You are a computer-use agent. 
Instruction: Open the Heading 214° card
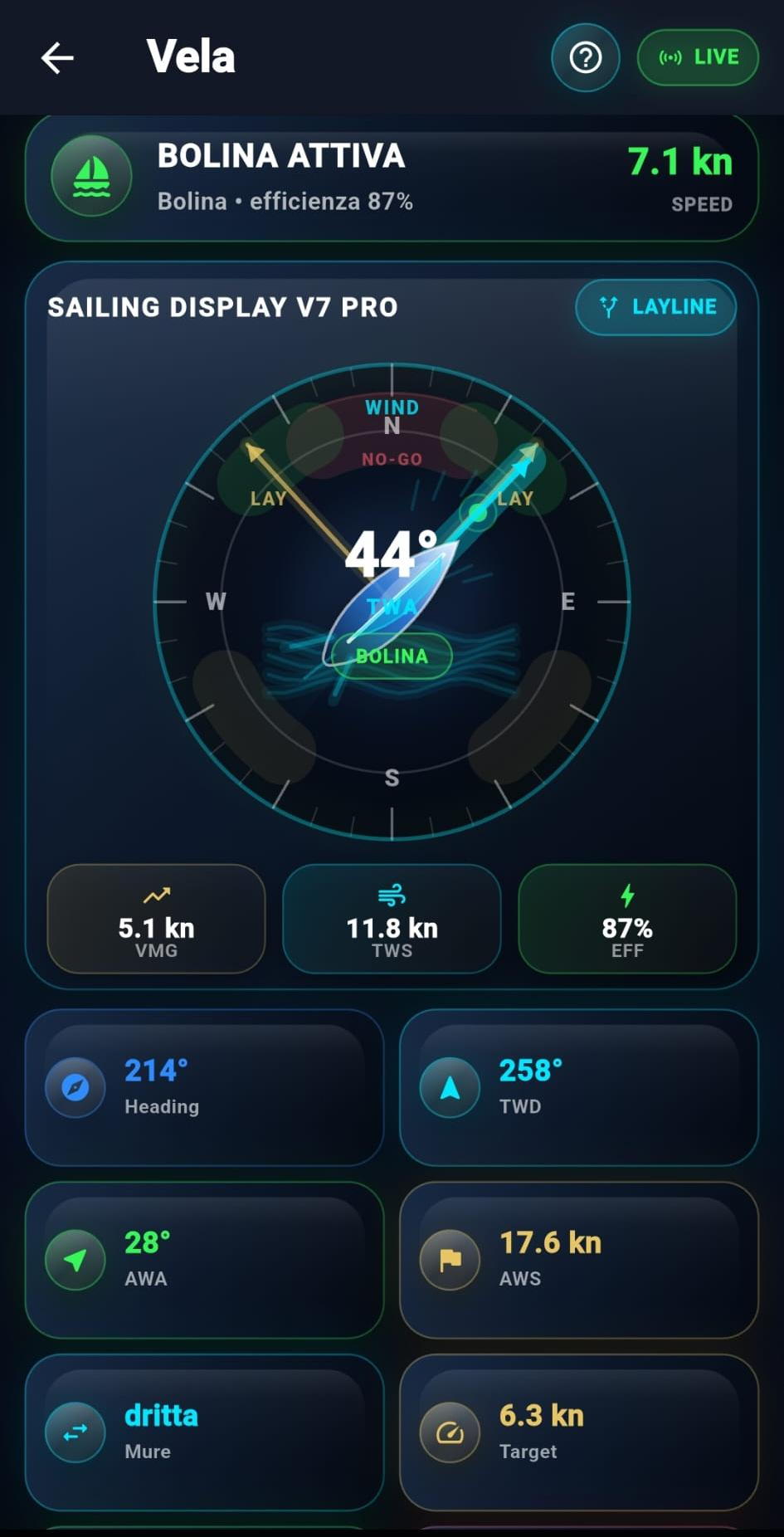[x=204, y=1087]
